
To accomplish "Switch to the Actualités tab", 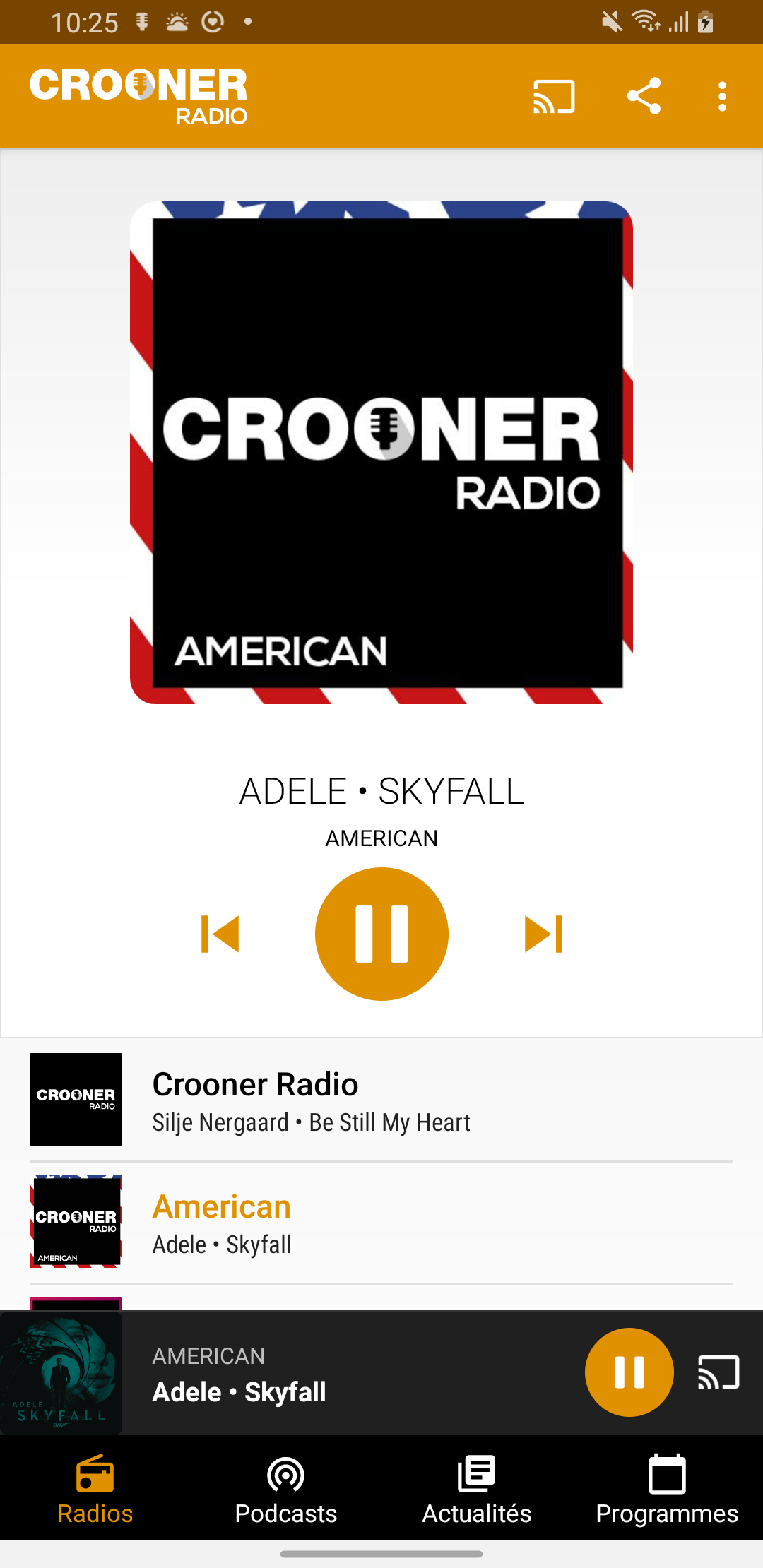I will click(477, 1489).
